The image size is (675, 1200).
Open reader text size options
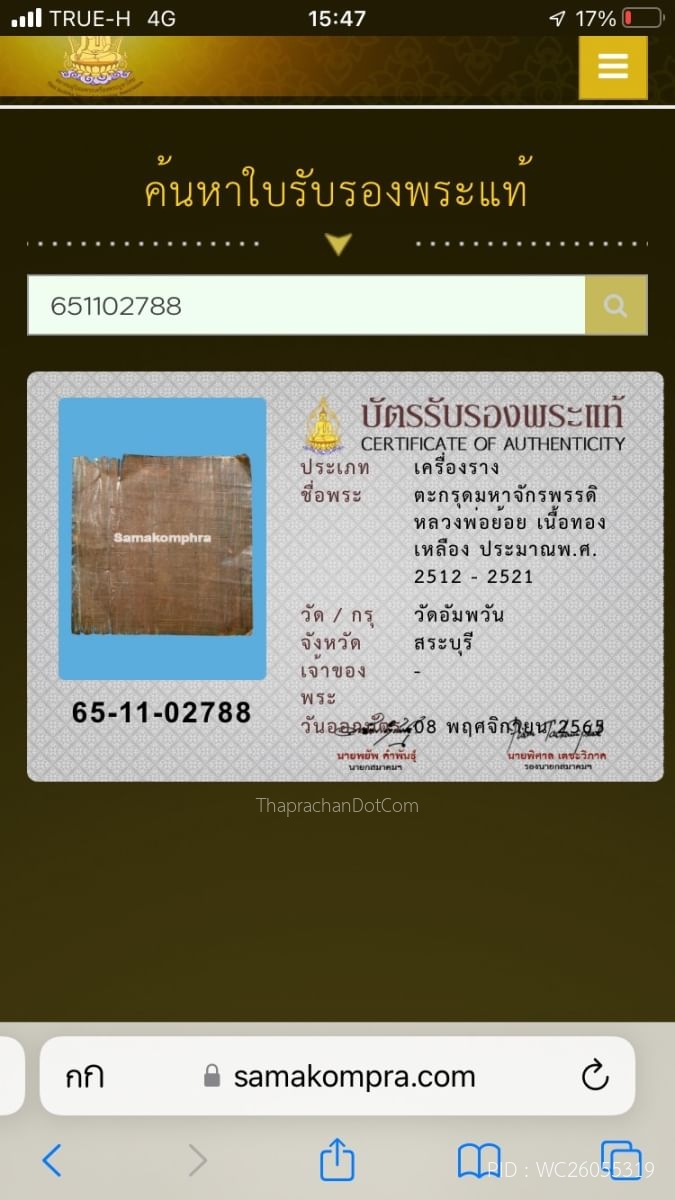point(85,1076)
